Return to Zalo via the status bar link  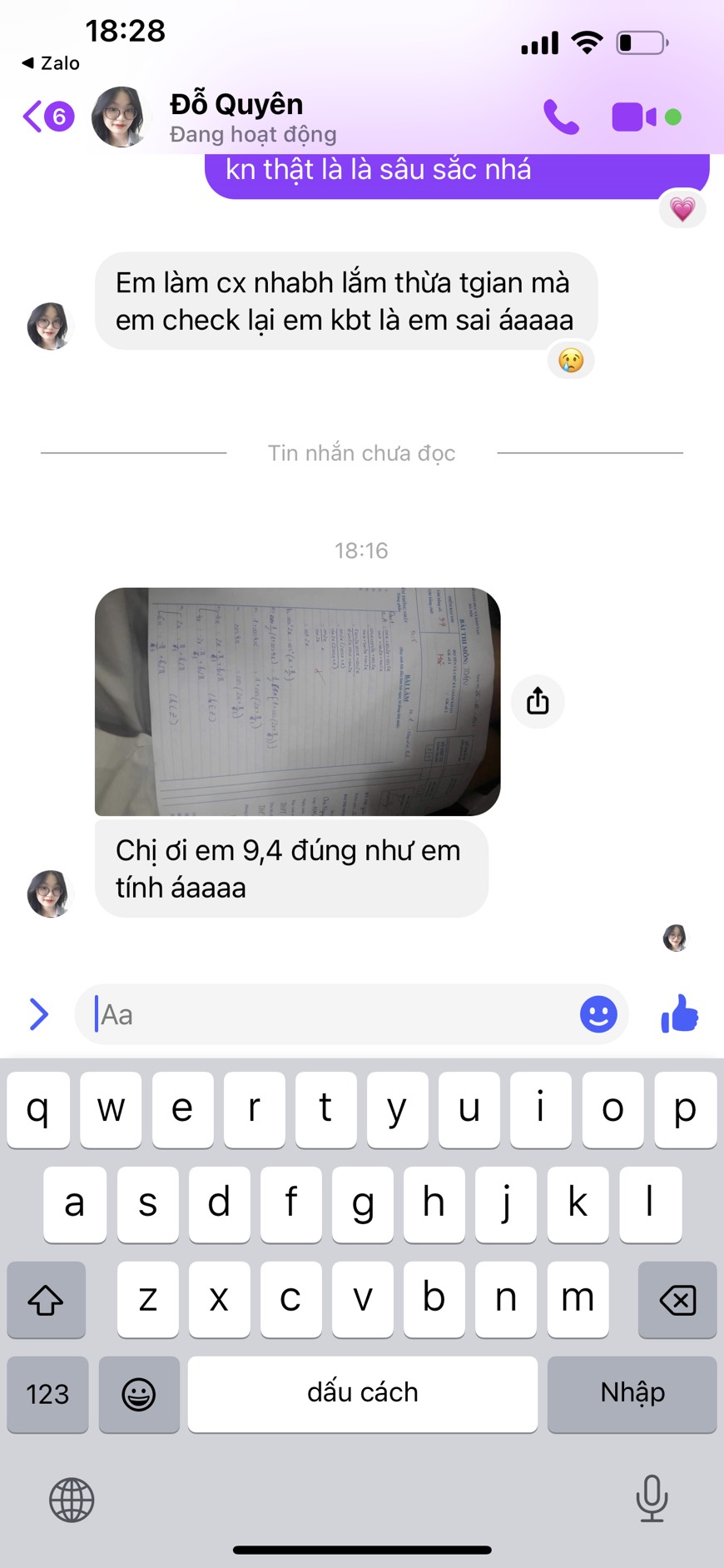click(x=50, y=62)
